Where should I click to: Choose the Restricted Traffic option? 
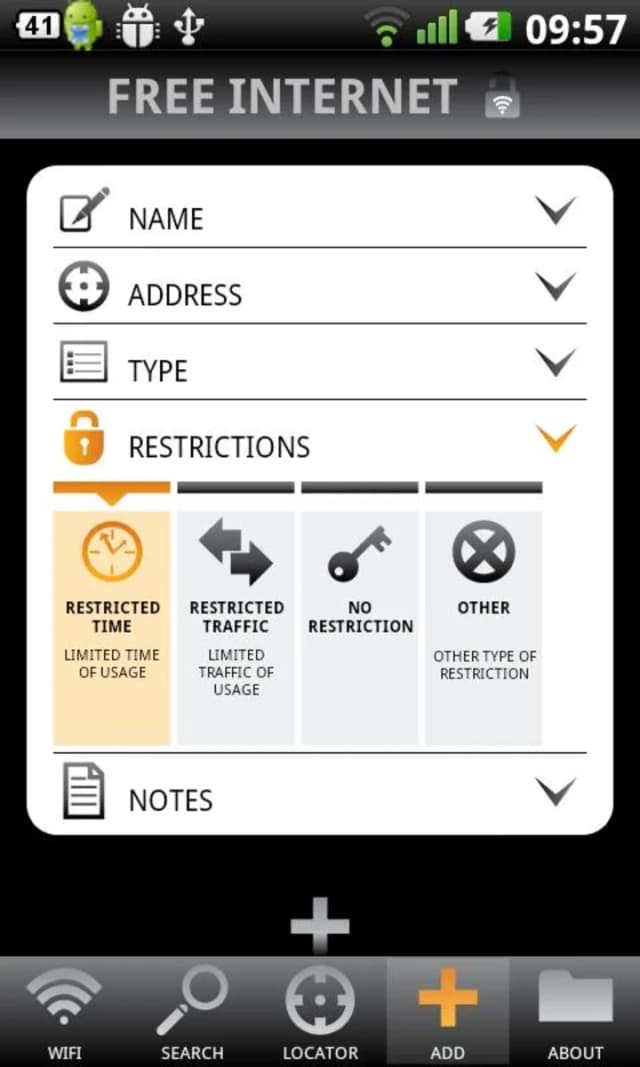(235, 627)
